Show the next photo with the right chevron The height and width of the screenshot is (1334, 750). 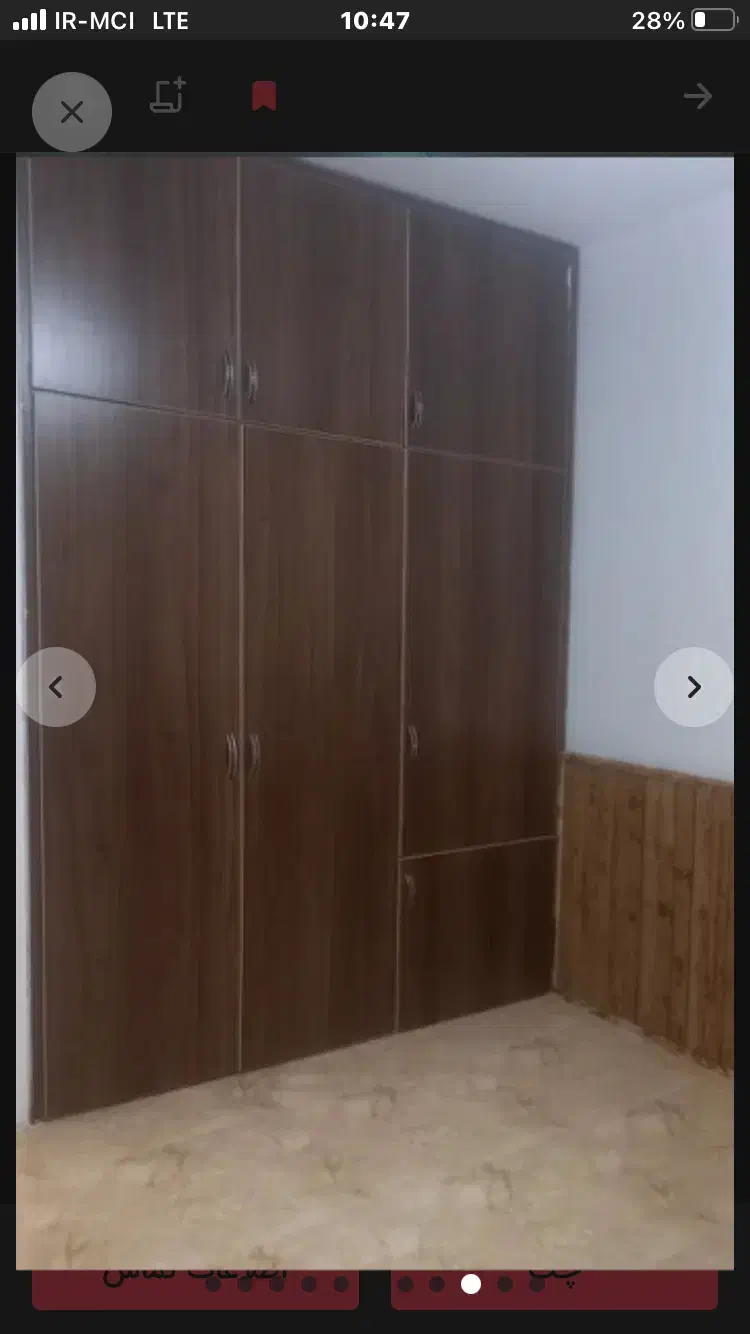point(693,687)
